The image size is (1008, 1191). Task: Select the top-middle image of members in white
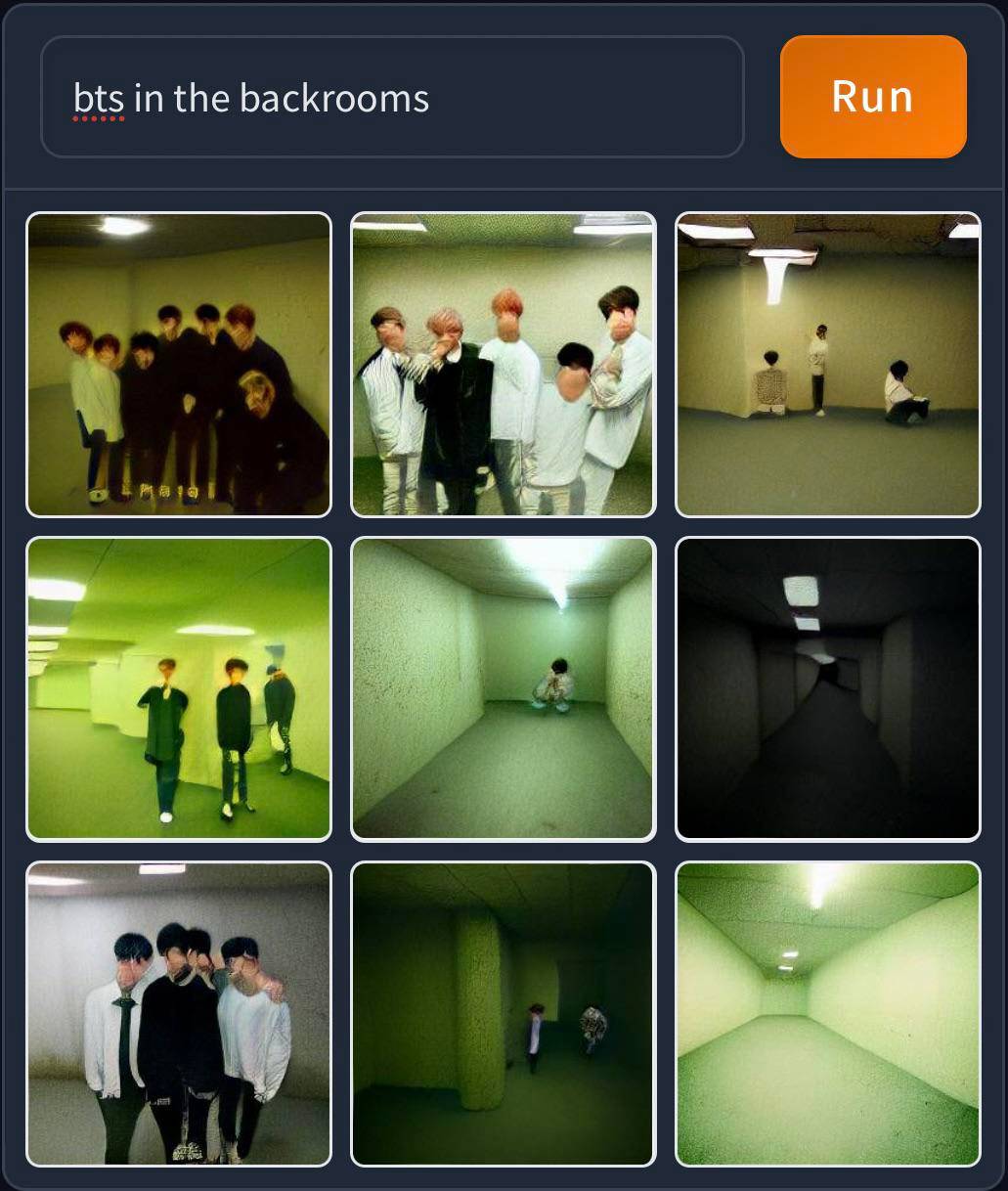503,363
